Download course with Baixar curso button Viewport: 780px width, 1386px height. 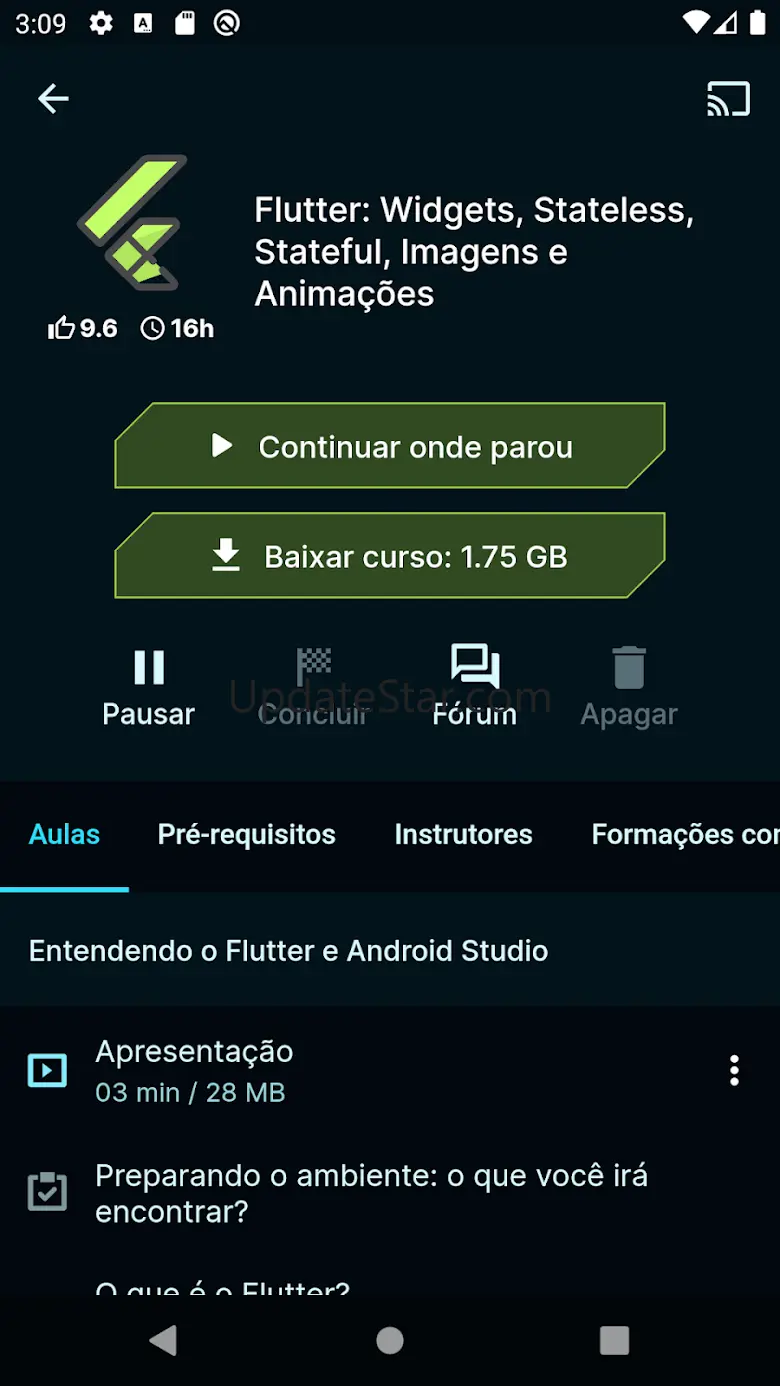click(390, 556)
